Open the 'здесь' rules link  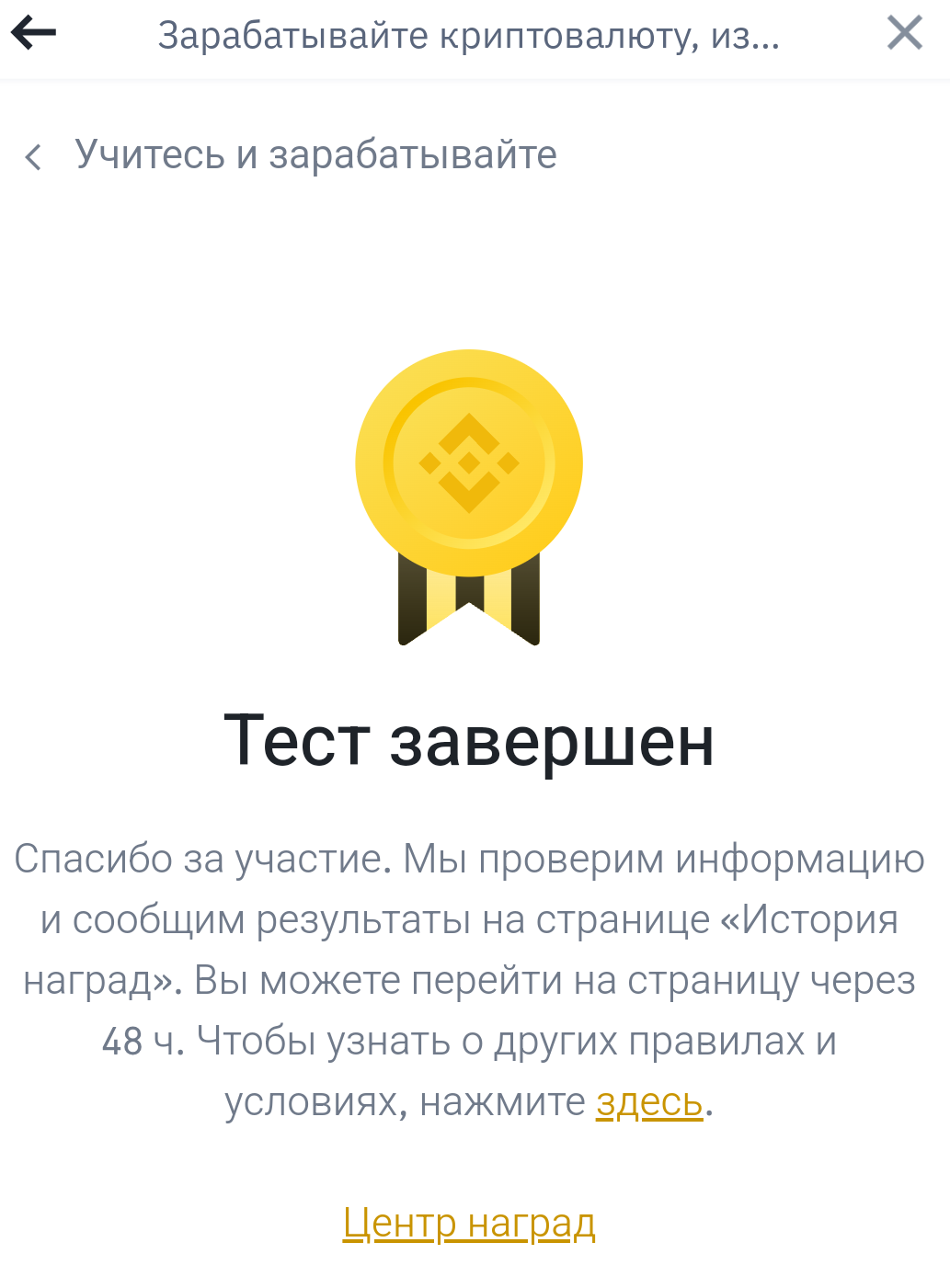648,1101
